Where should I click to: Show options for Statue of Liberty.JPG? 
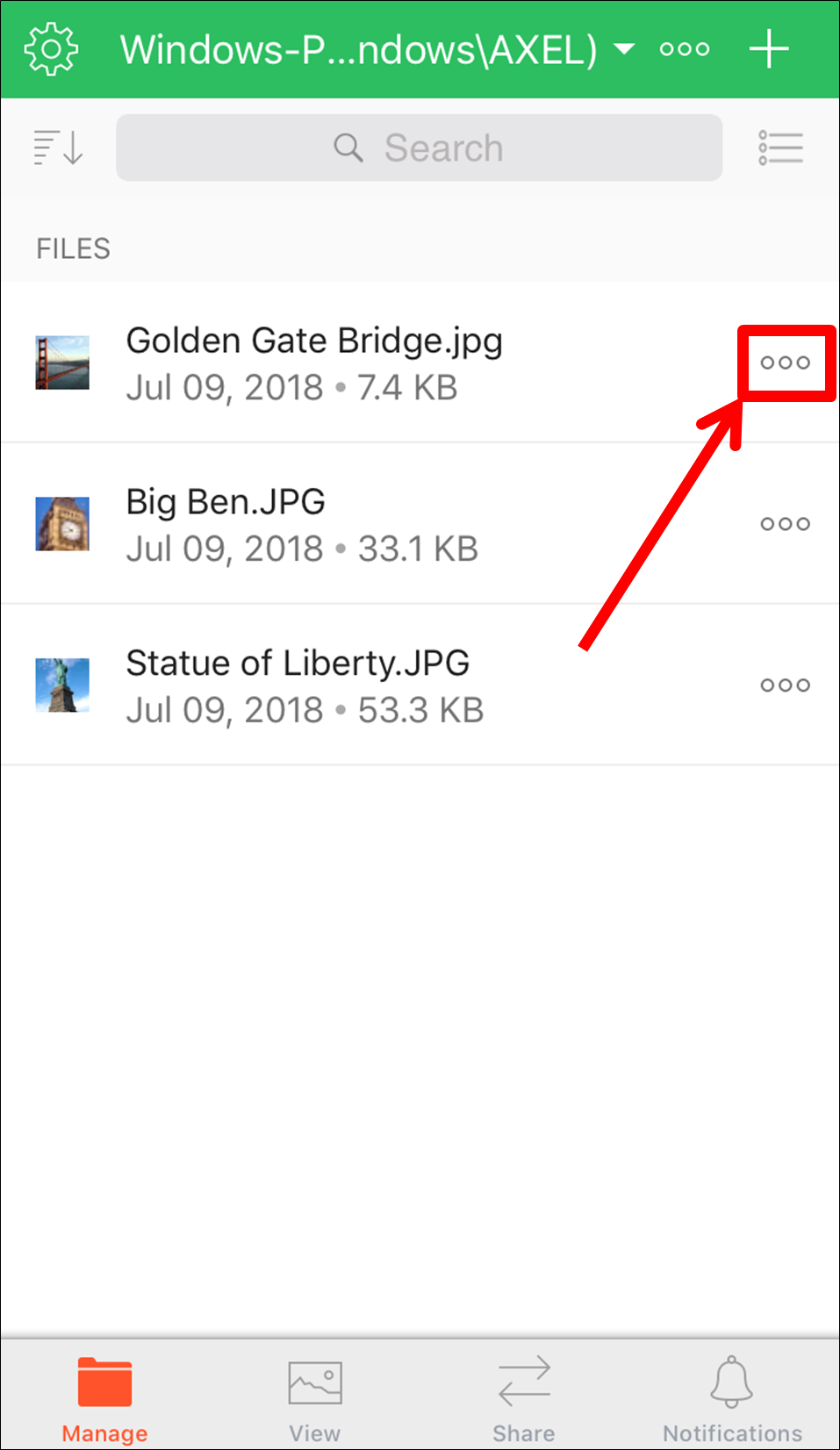click(786, 685)
